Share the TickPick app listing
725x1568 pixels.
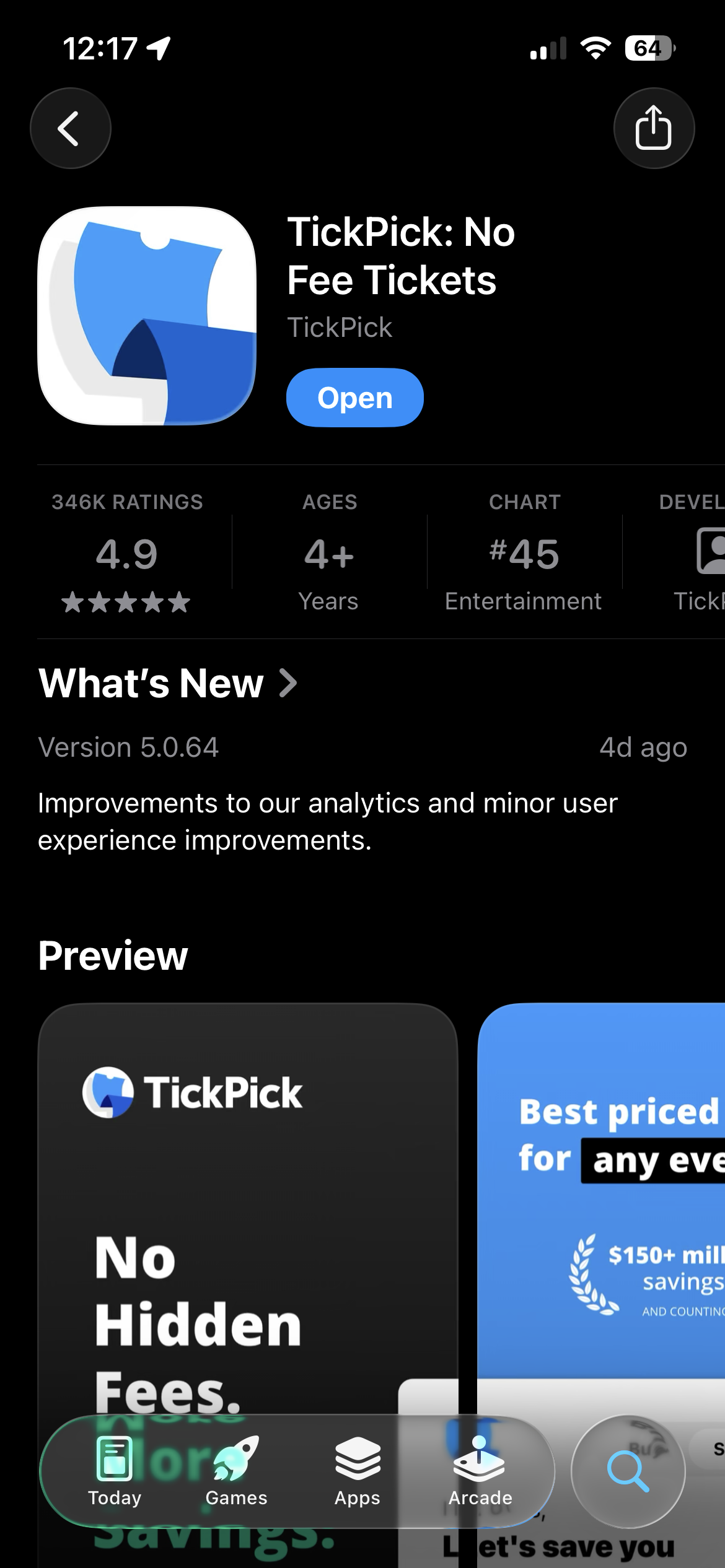coord(653,128)
